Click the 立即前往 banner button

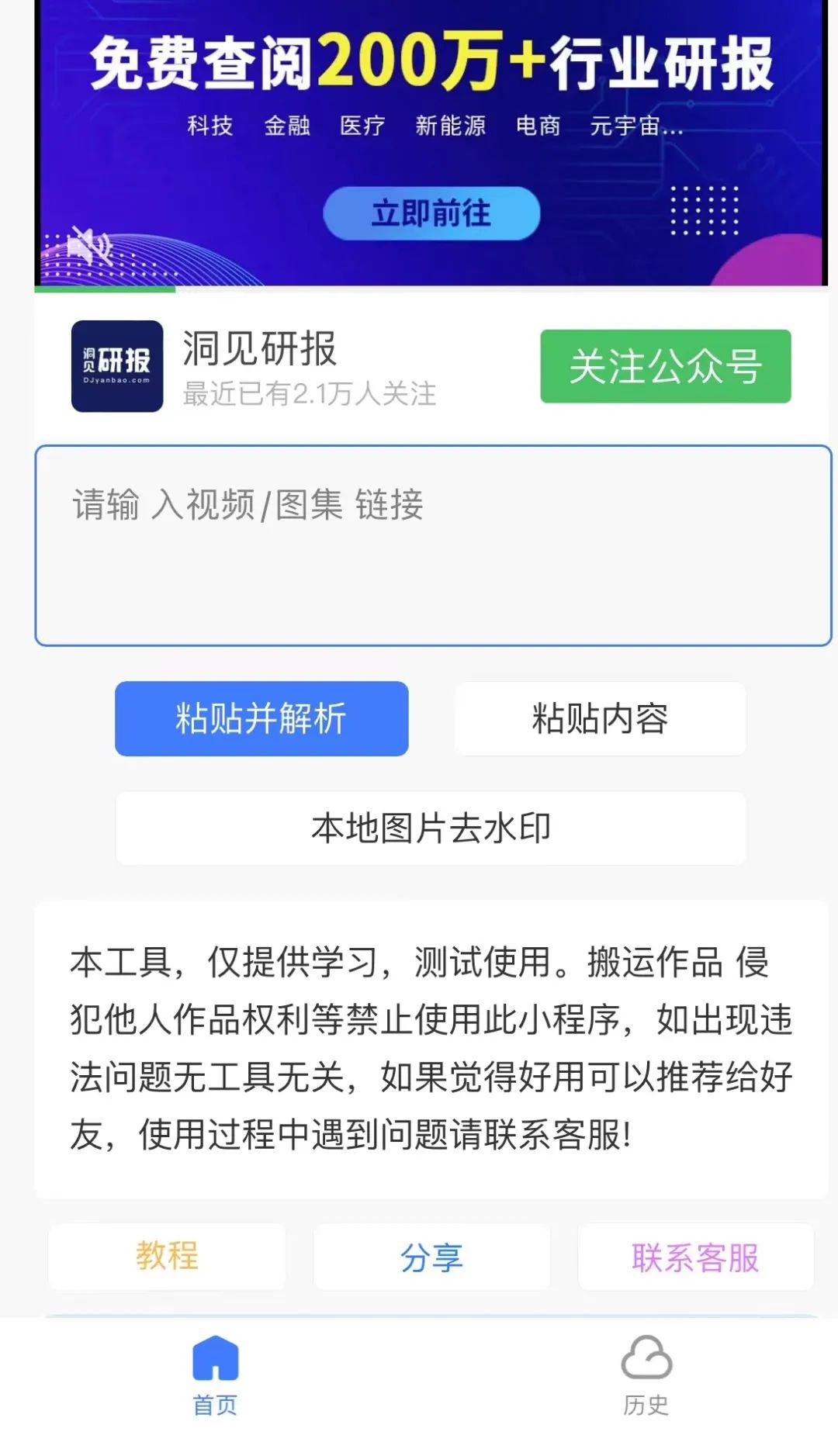(x=431, y=214)
